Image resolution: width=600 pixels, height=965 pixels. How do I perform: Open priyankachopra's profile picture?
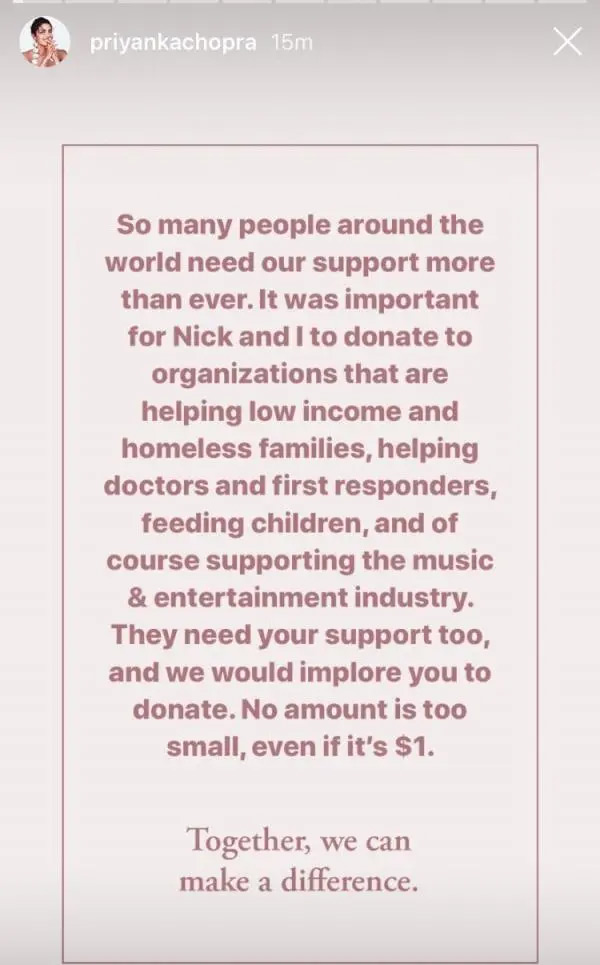tap(45, 43)
